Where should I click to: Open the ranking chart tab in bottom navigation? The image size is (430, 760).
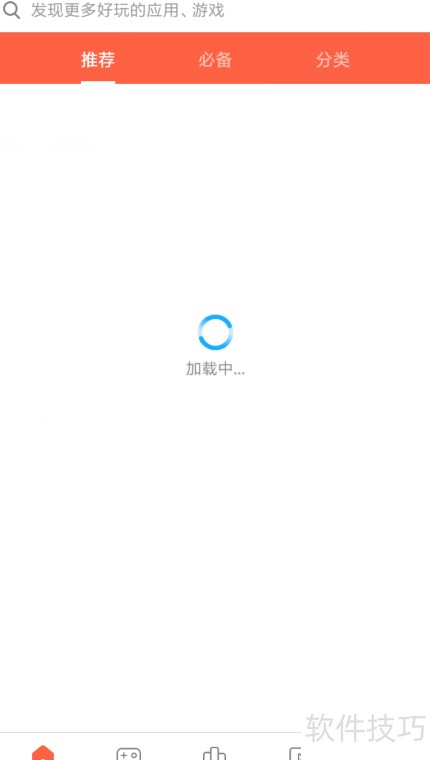215,753
